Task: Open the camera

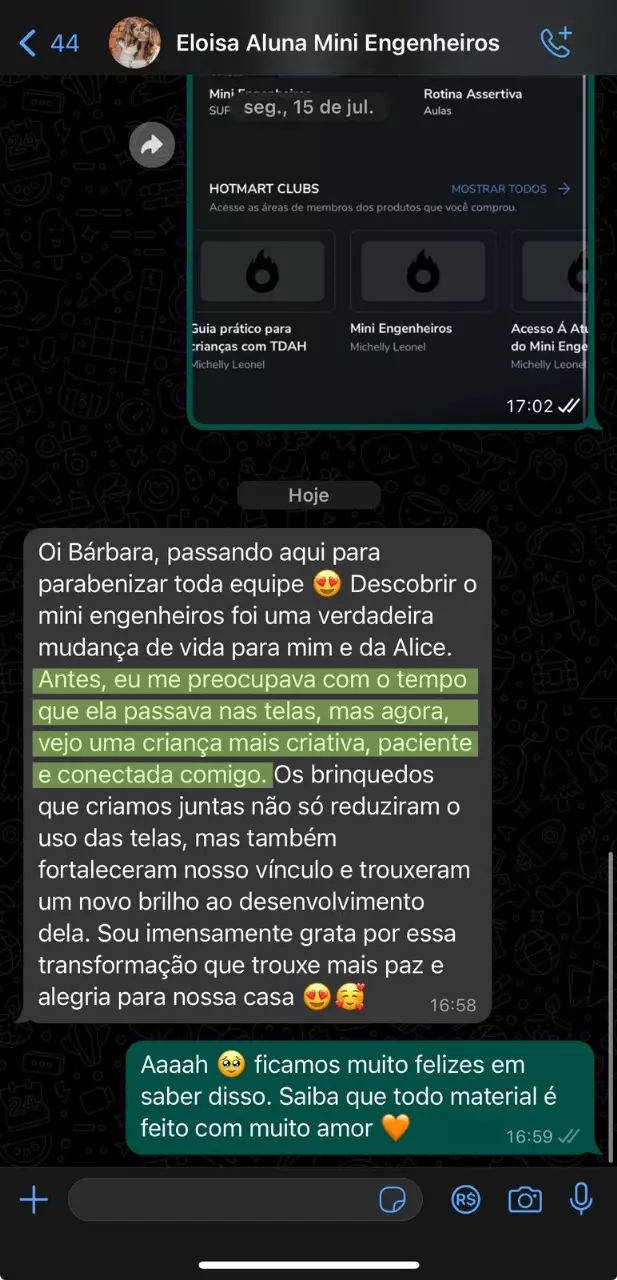Action: 524,1199
